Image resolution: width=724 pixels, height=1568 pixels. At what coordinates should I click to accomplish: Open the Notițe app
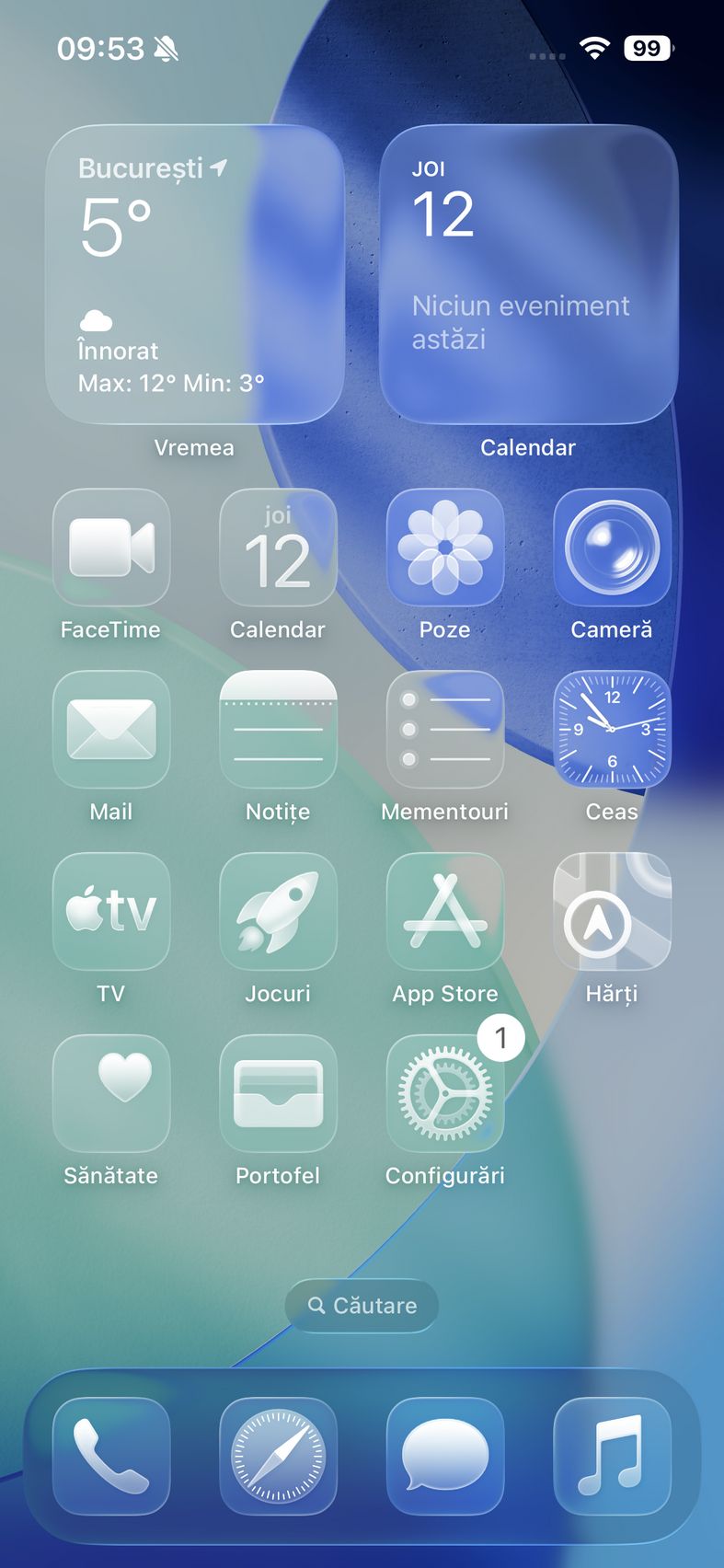coord(278,730)
